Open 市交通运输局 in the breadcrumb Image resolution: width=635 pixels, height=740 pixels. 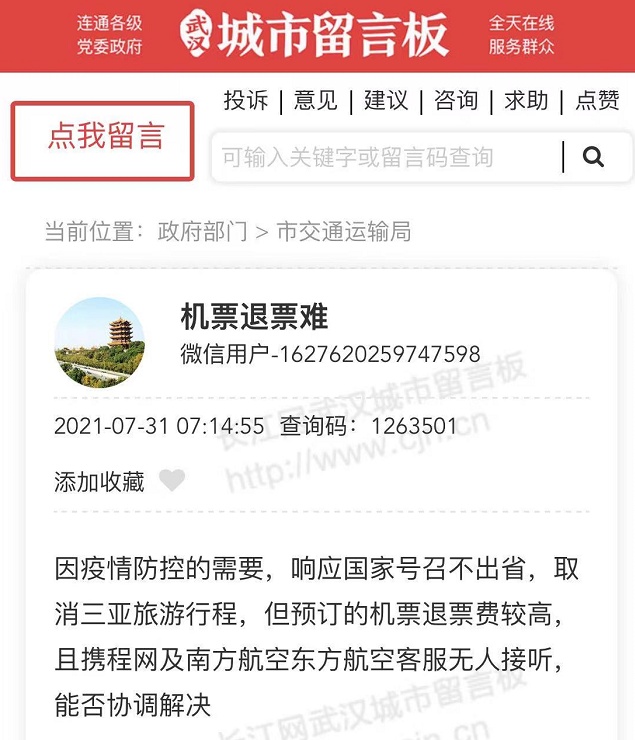(x=343, y=232)
